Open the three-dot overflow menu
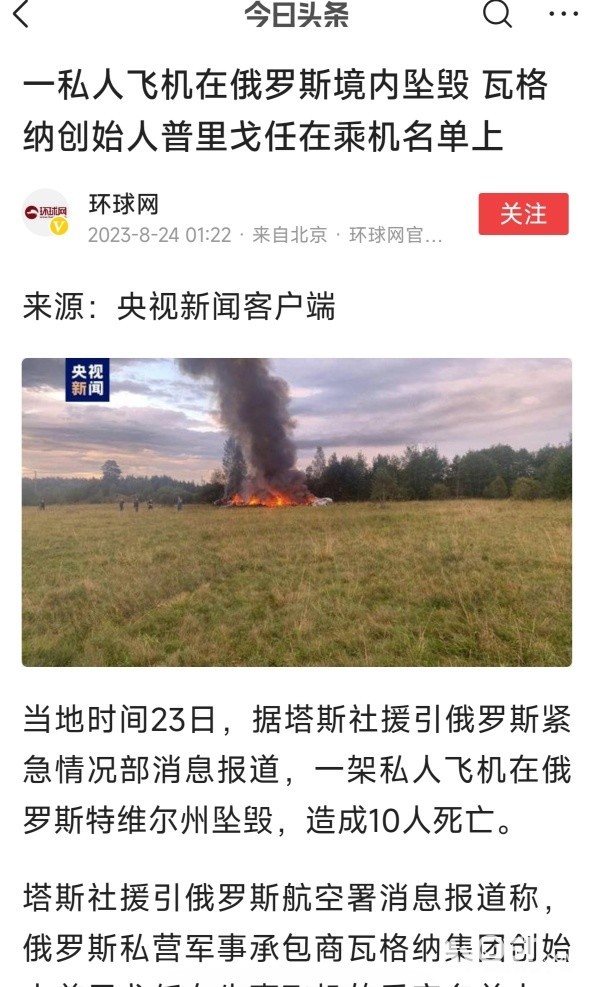This screenshot has height=987, width=602. click(x=564, y=13)
